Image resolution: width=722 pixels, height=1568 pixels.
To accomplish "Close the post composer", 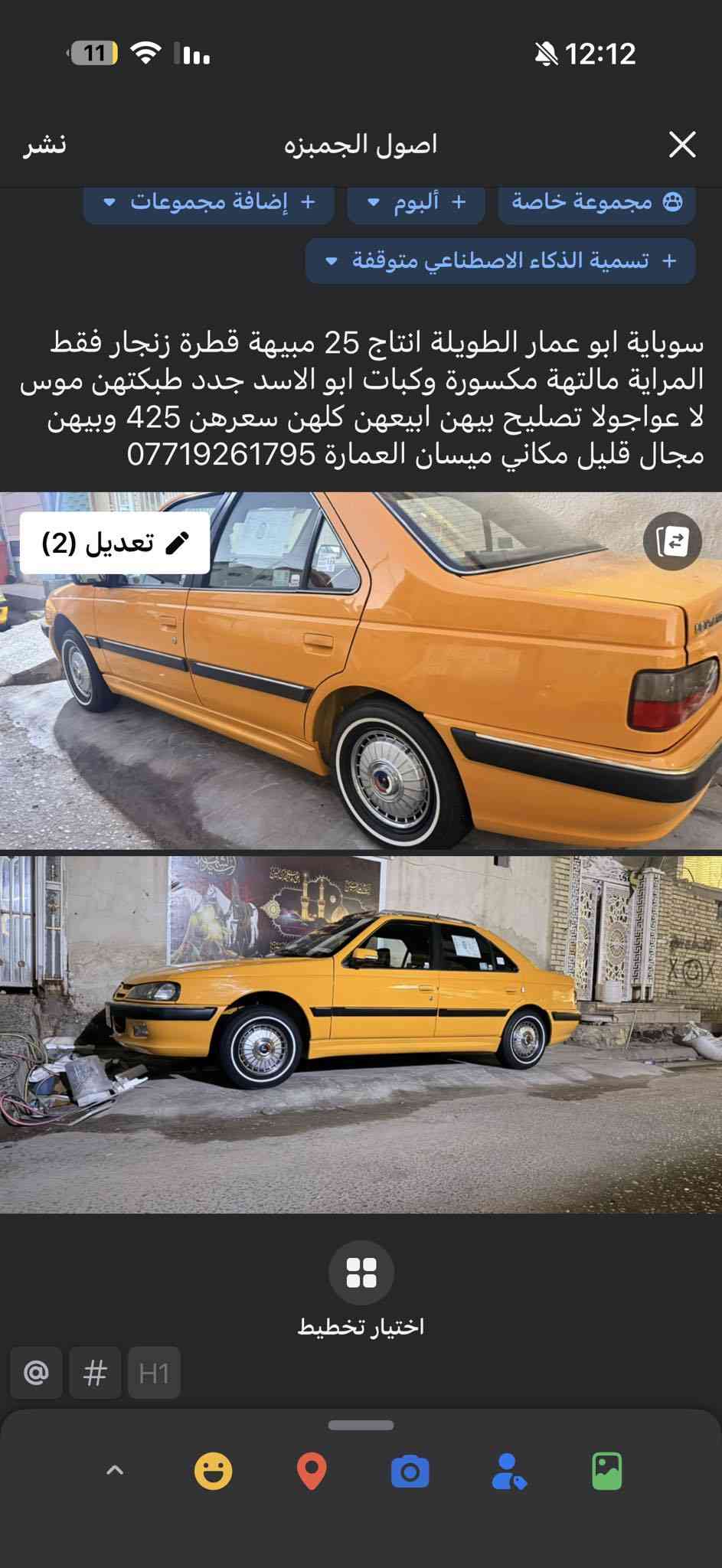I will [681, 145].
